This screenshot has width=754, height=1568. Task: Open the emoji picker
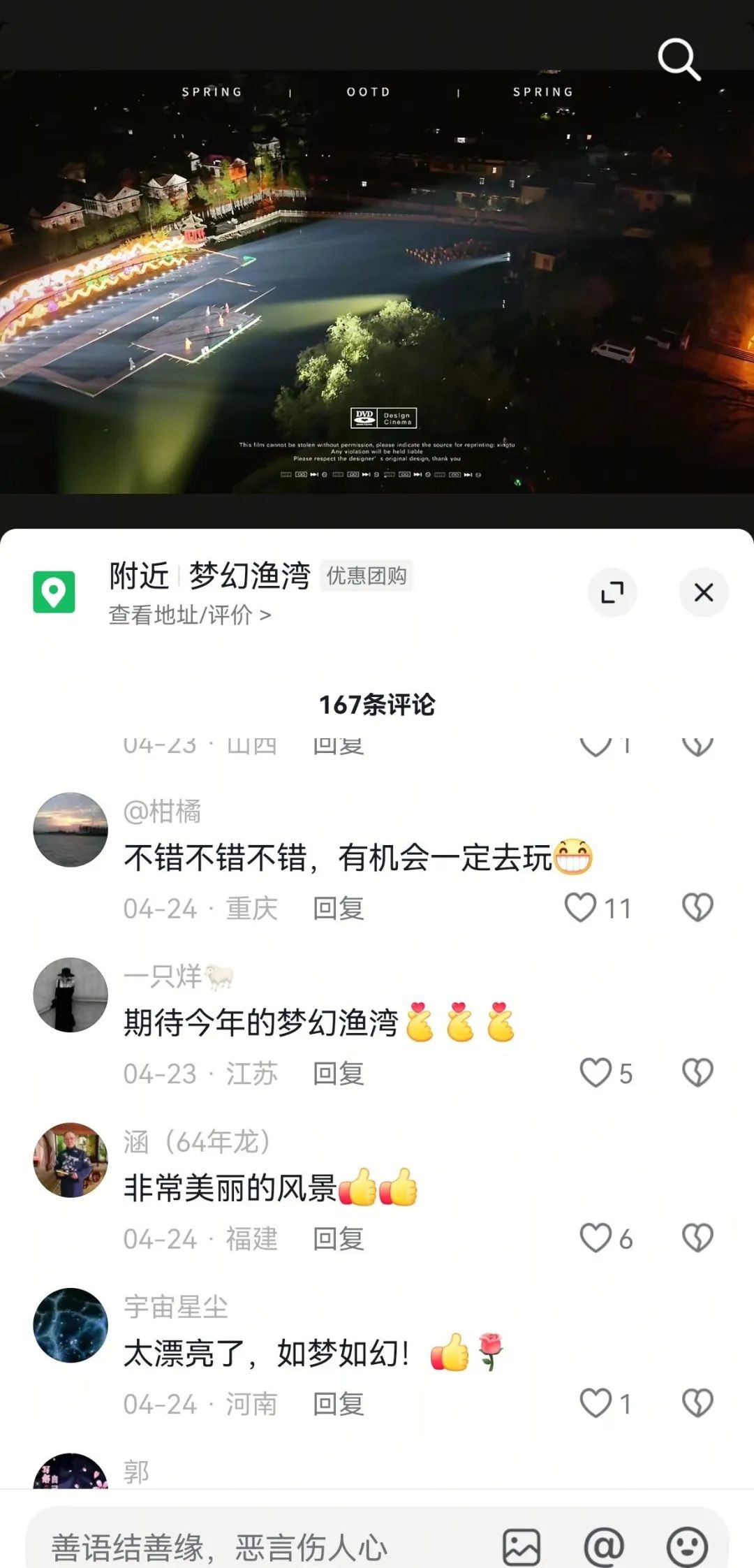687,1546
